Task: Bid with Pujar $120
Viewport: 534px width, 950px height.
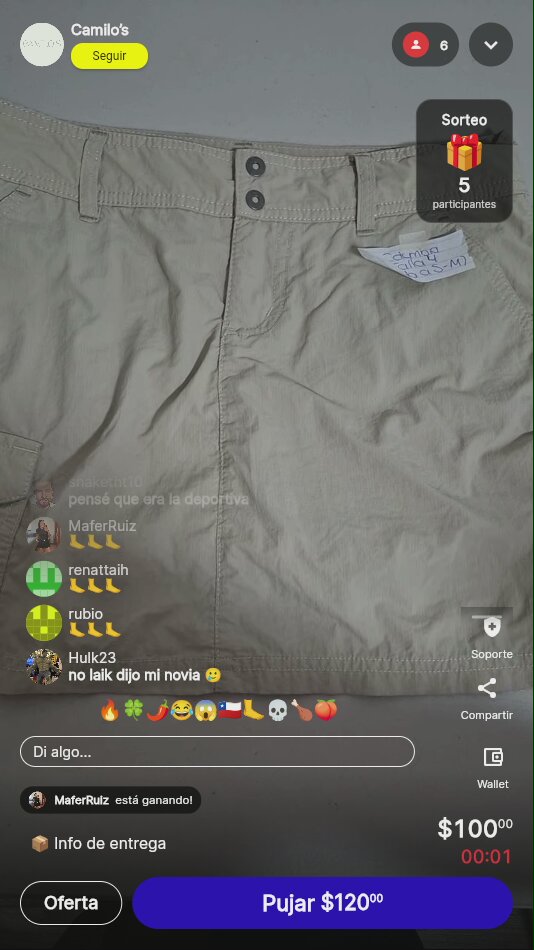Action: coord(322,903)
